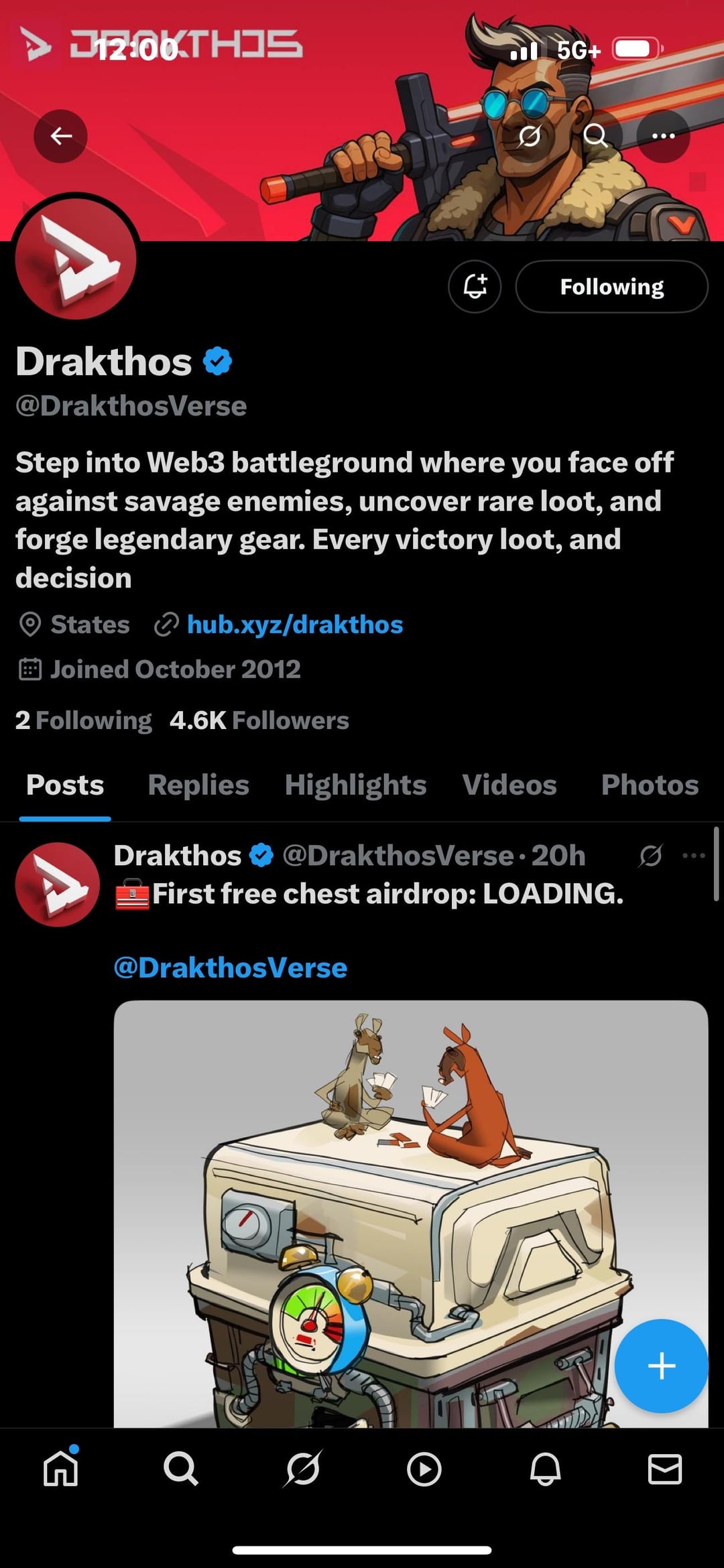Go back using the header arrow
This screenshot has height=1568, width=724.
pos(61,136)
